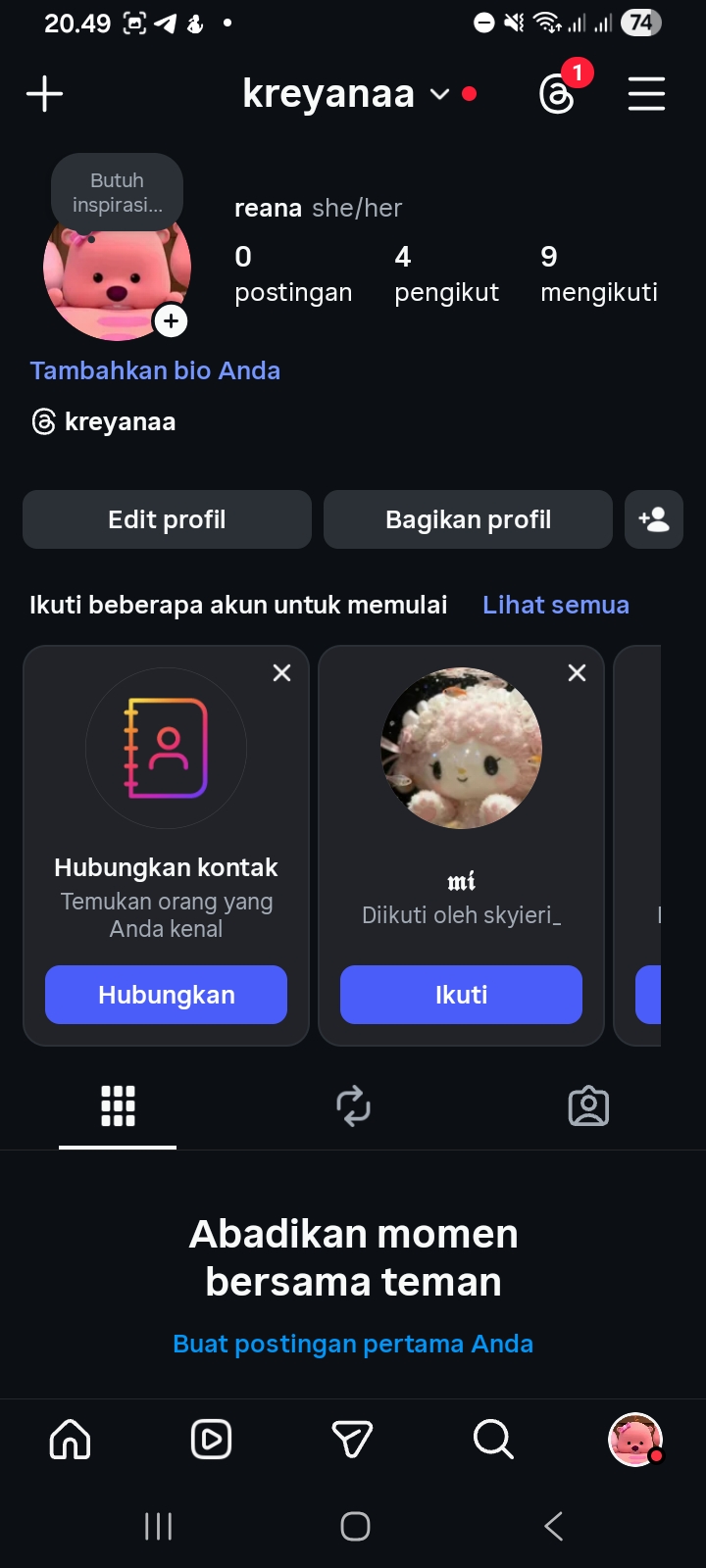This screenshot has height=1568, width=706.
Task: Open Threads from the top bar
Action: click(x=558, y=94)
